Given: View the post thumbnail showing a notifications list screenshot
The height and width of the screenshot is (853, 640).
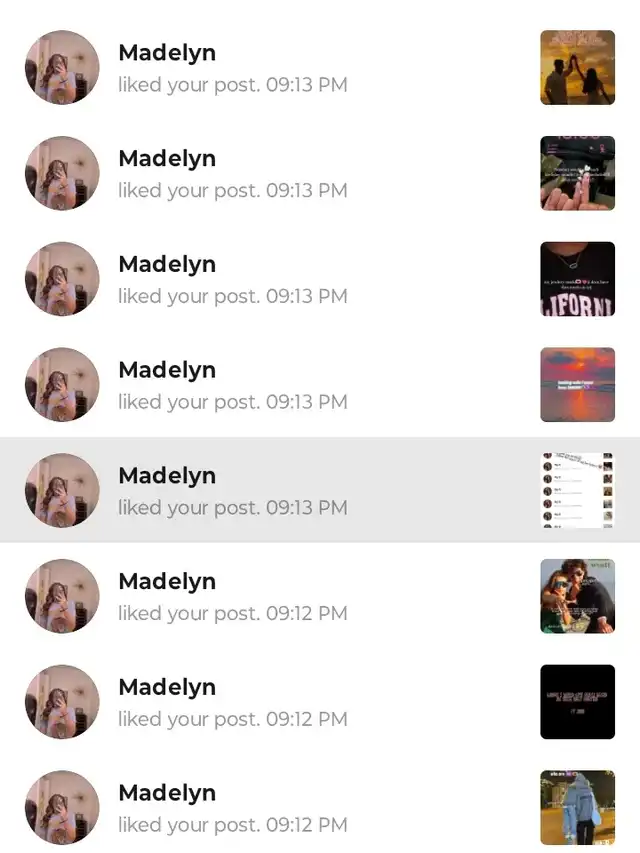Looking at the screenshot, I should pos(577,490).
